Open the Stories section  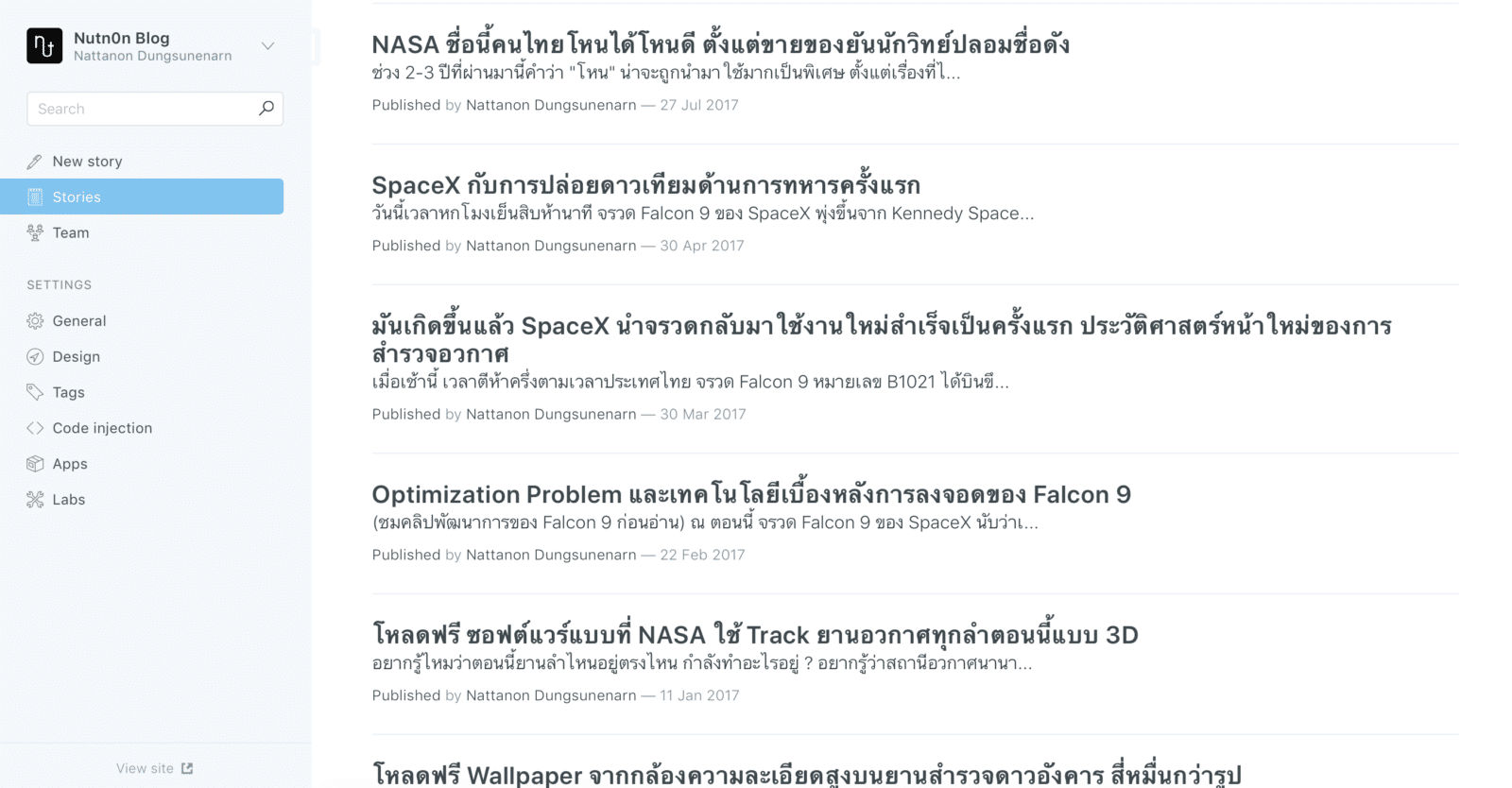click(x=77, y=197)
